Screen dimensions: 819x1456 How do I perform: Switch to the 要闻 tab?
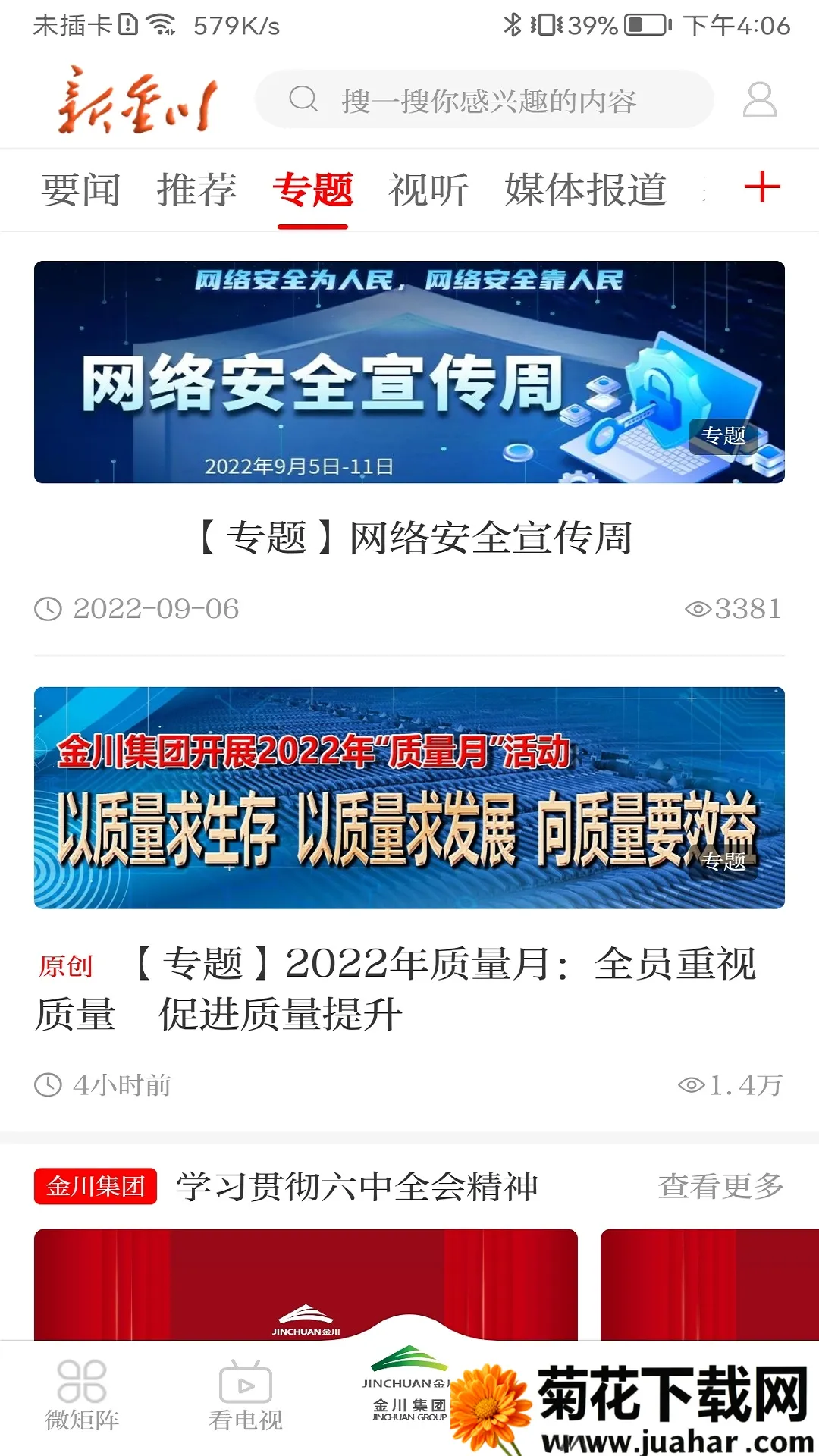(x=81, y=190)
